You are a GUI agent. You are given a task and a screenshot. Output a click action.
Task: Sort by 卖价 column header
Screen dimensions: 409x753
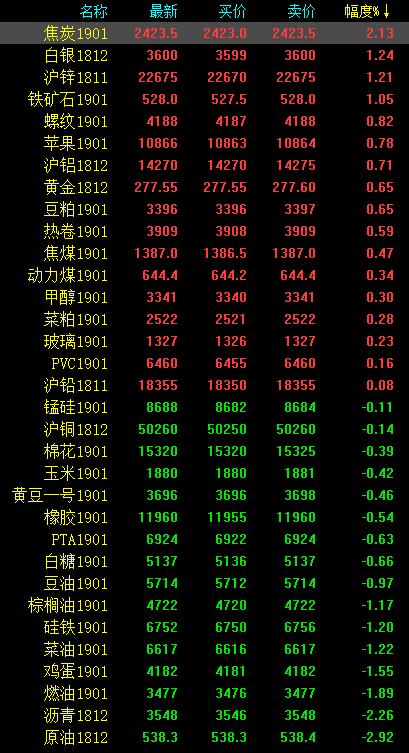[301, 12]
